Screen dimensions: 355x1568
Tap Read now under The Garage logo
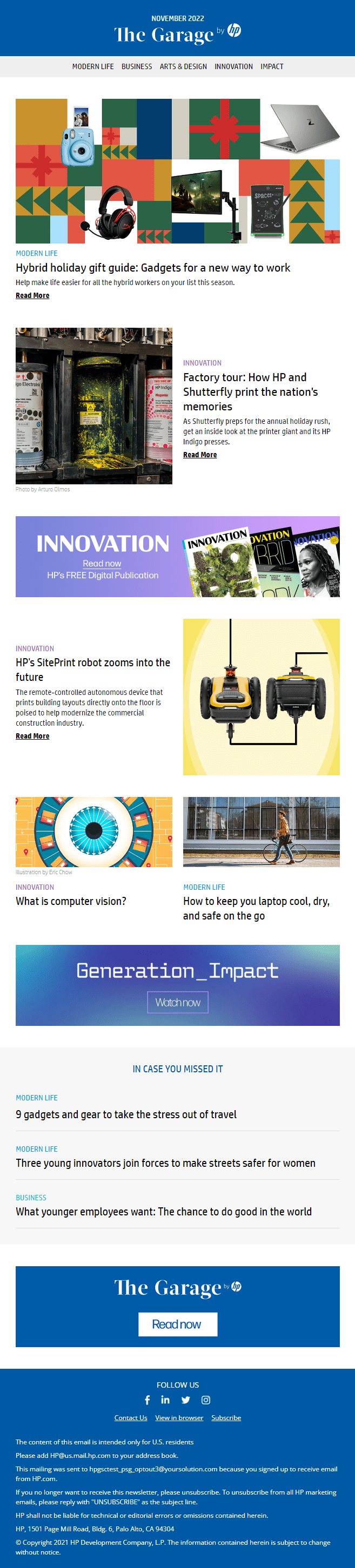click(177, 1324)
